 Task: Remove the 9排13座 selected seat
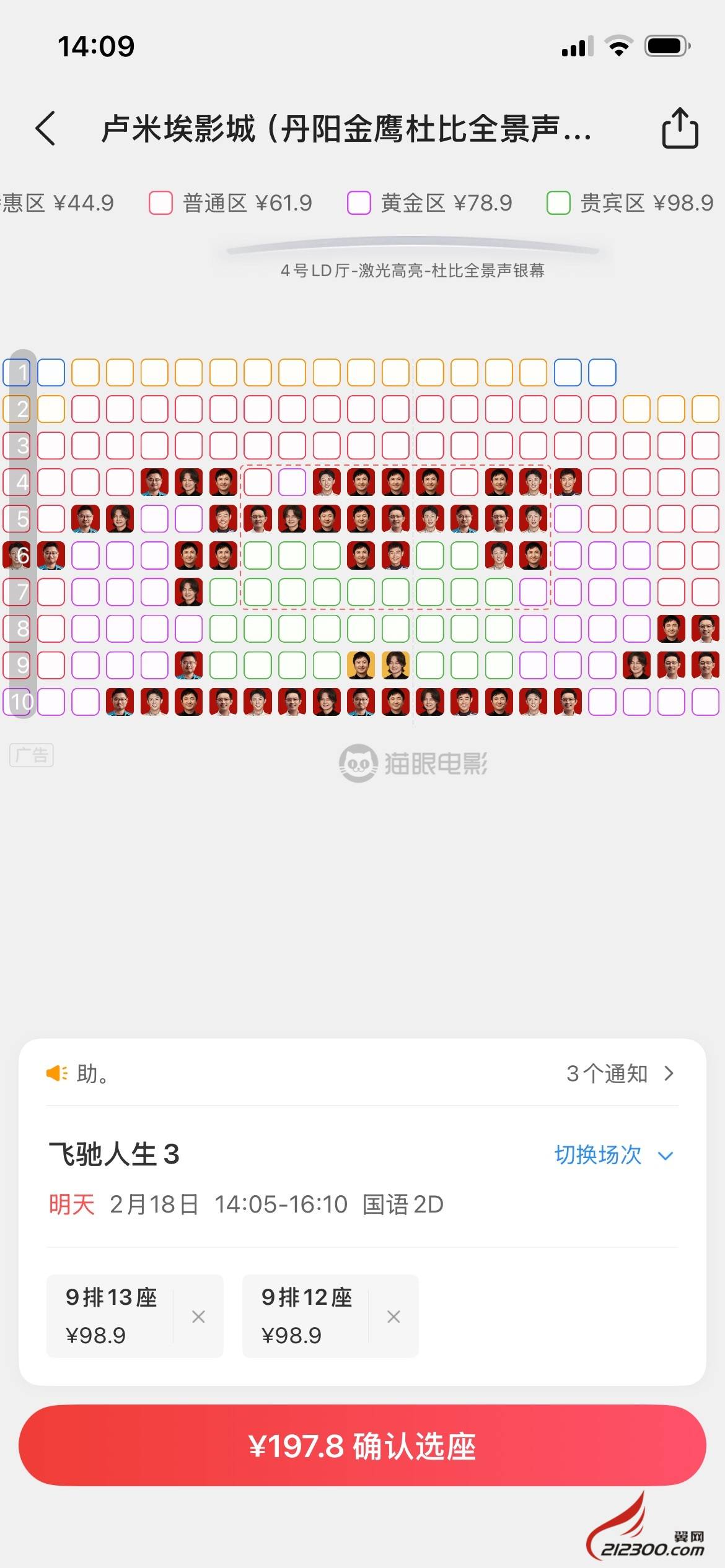pos(198,1317)
